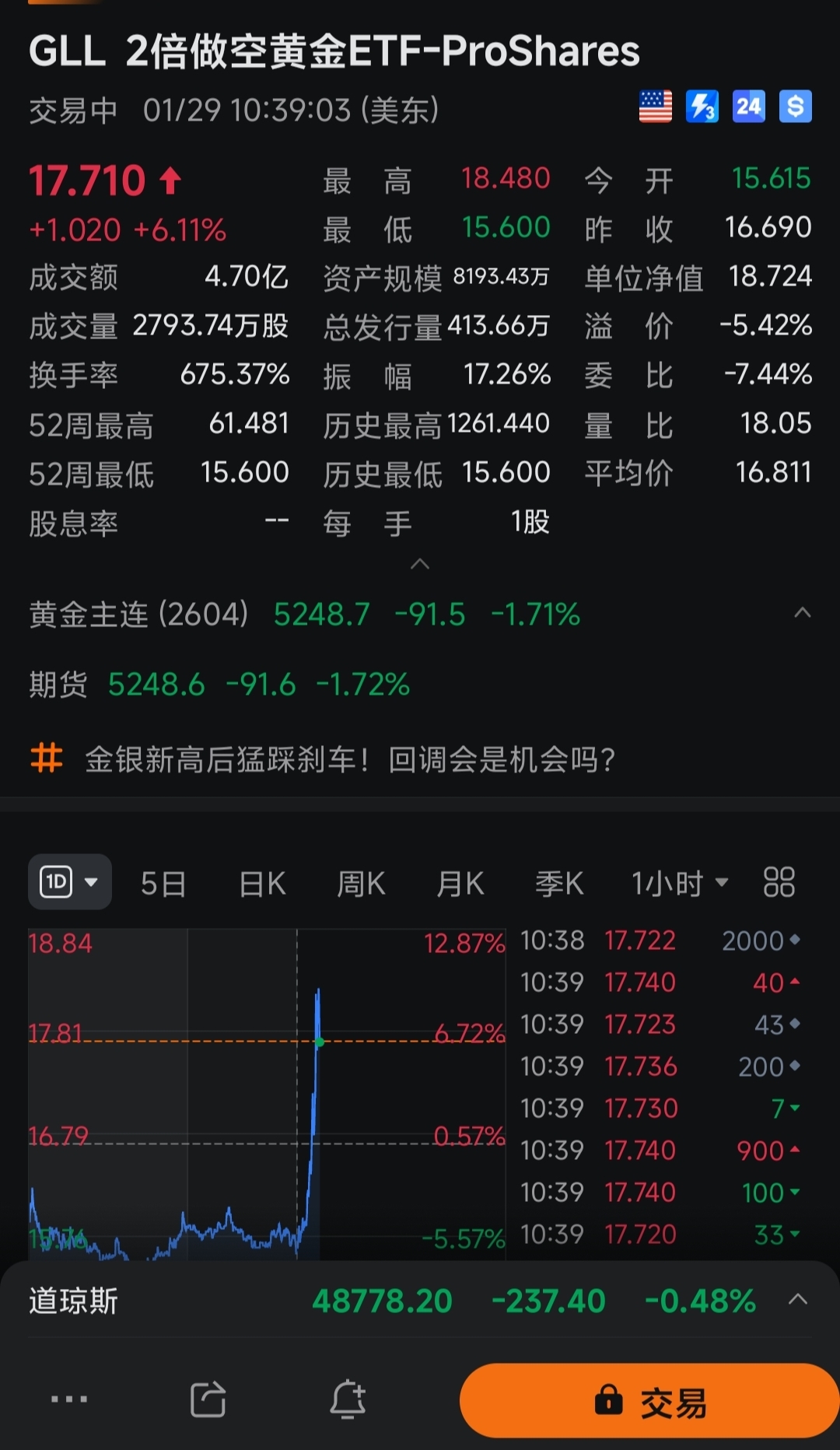
Task: Set a price alert with the bell icon
Action: point(348,1400)
